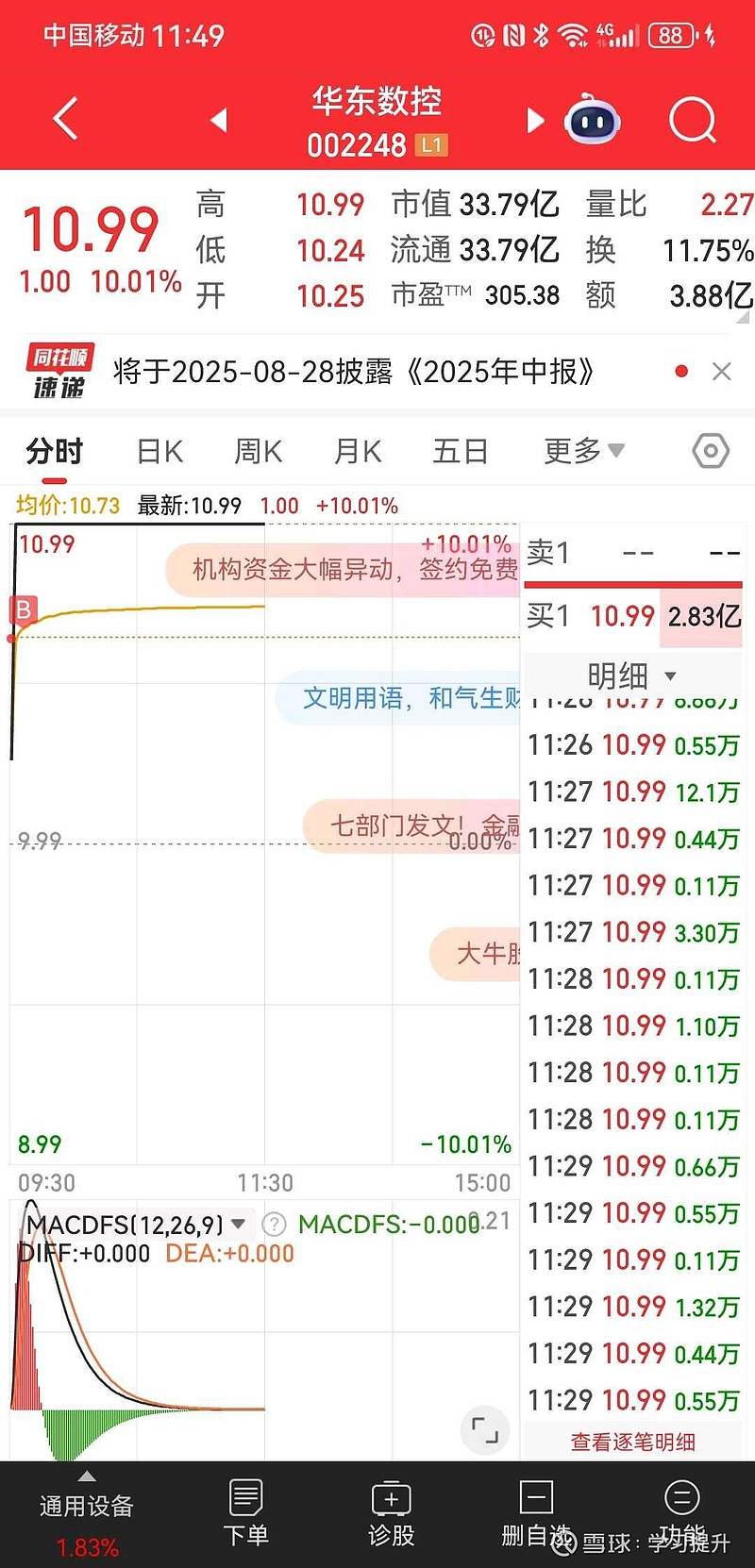
Task: Switch to the 月K tab
Action: click(358, 451)
